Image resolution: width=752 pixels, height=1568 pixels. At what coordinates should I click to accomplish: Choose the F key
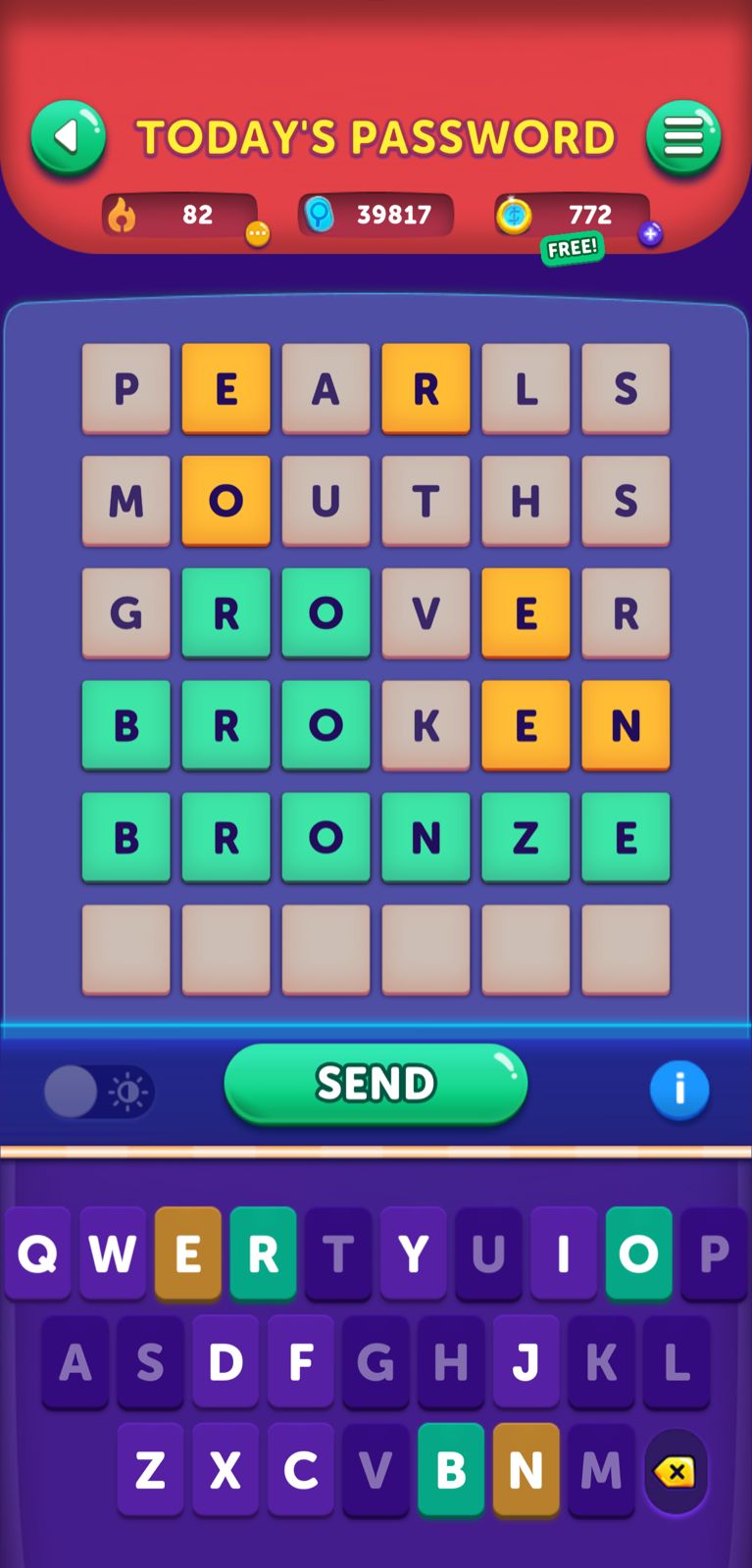click(300, 1362)
